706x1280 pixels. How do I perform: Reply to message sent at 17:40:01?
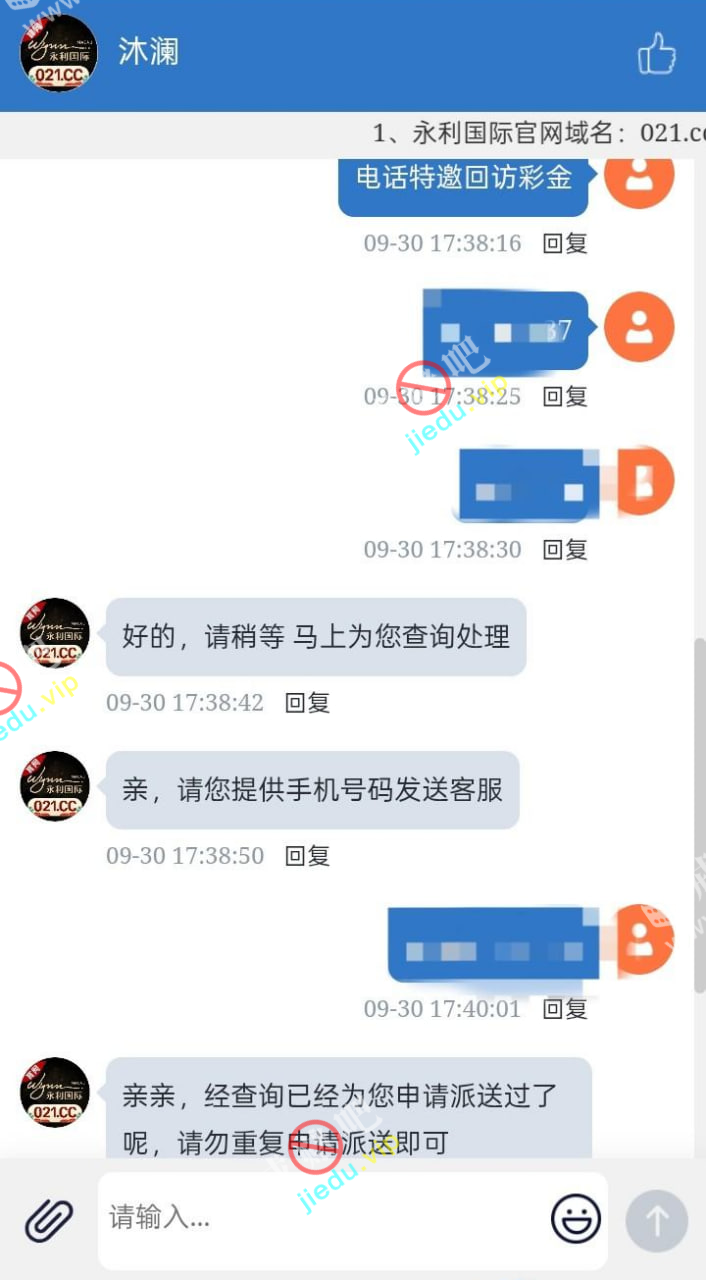[x=564, y=1009]
